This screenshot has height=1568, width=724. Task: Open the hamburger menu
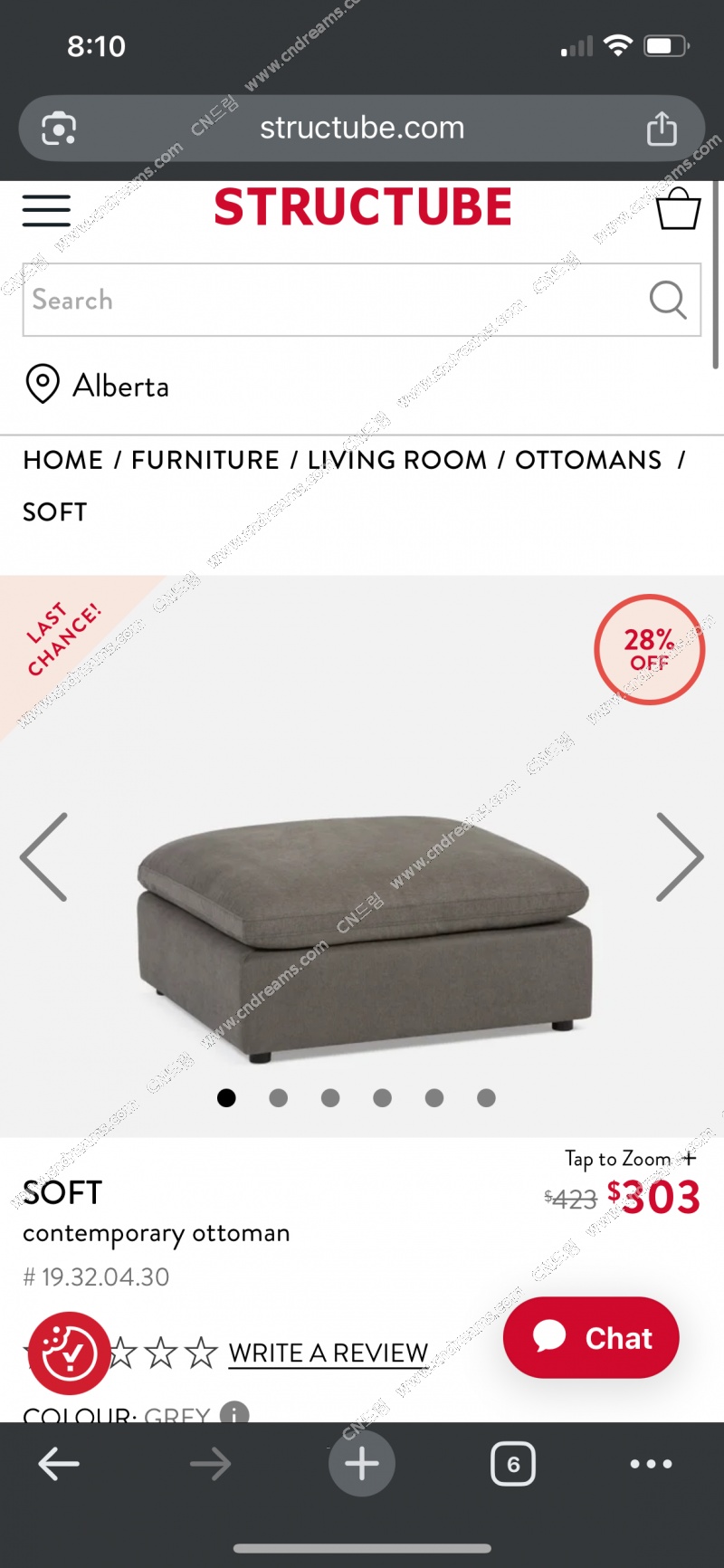click(x=46, y=210)
